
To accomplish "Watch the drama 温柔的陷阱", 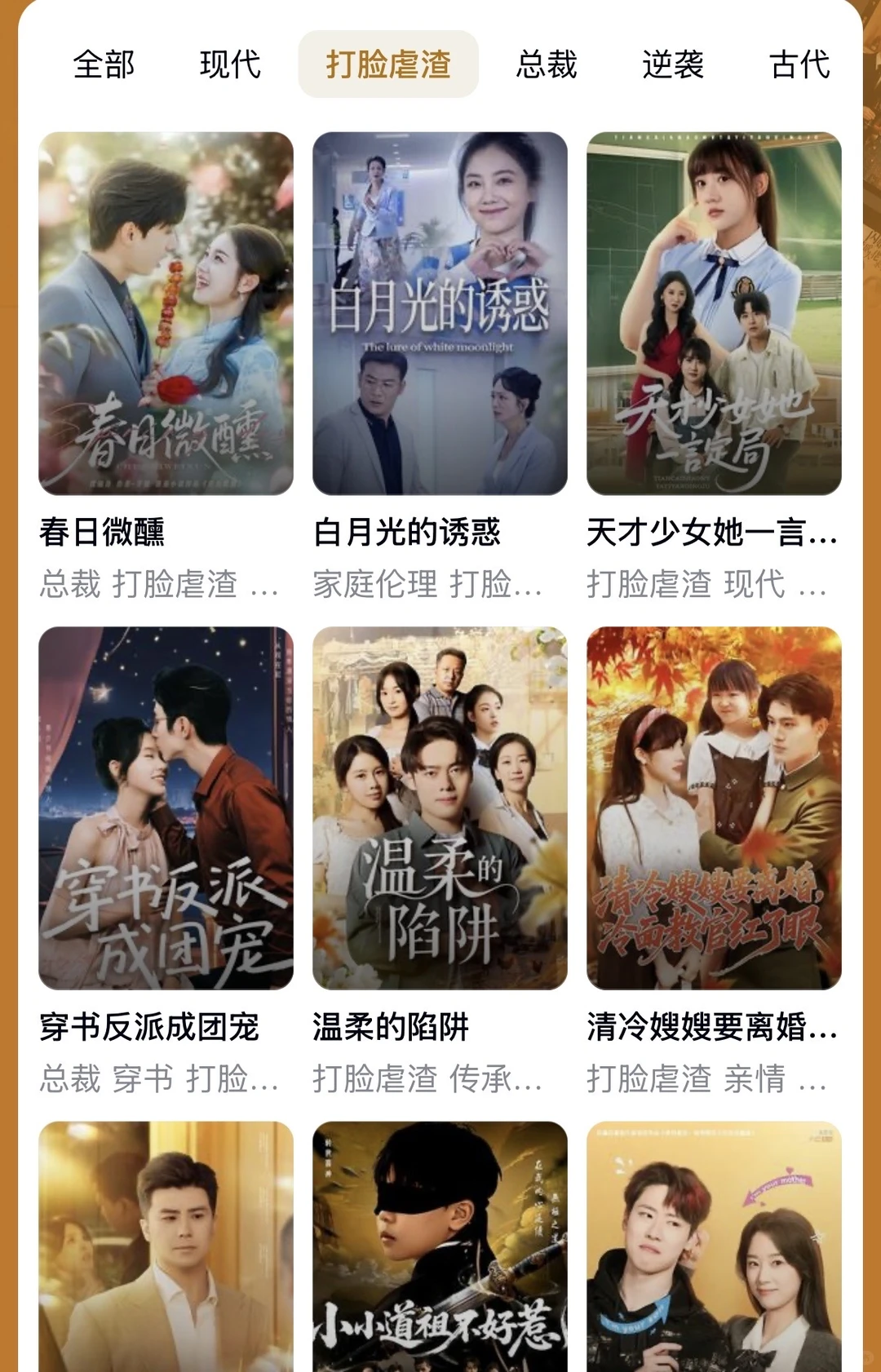I will [x=440, y=808].
